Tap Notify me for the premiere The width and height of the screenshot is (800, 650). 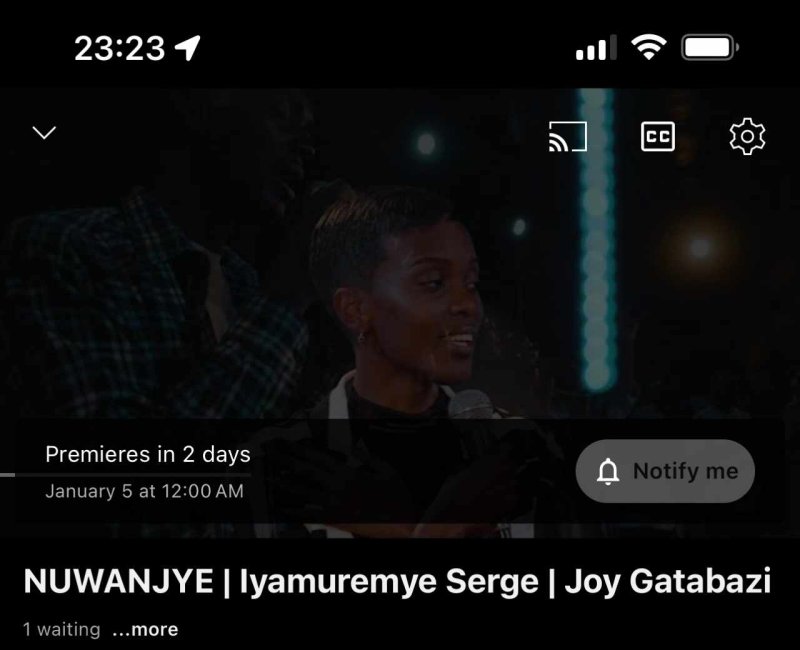(665, 471)
